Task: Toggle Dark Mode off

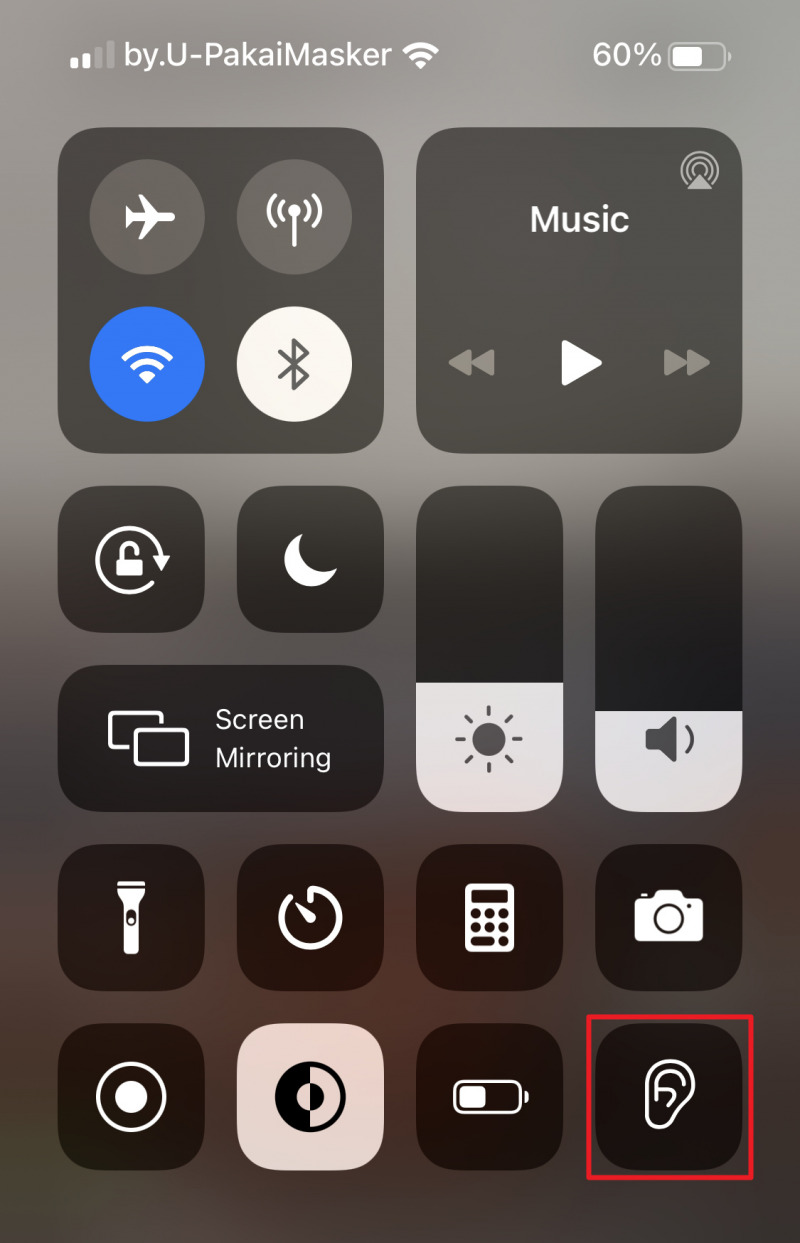Action: pyautogui.click(x=310, y=1096)
